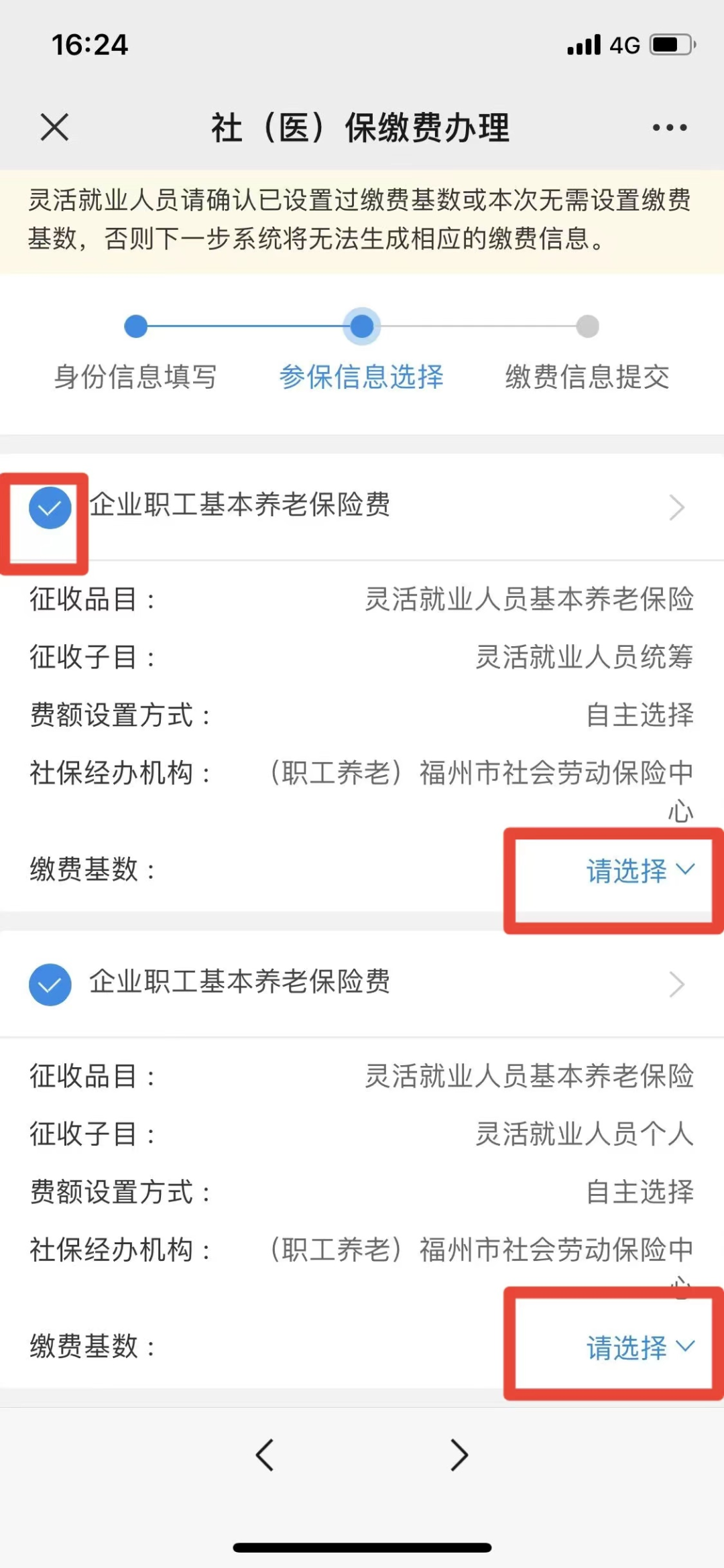This screenshot has width=724, height=1568.
Task: Uncheck the 灵活就业人员统筹 insurance item checkbox
Action: point(50,507)
